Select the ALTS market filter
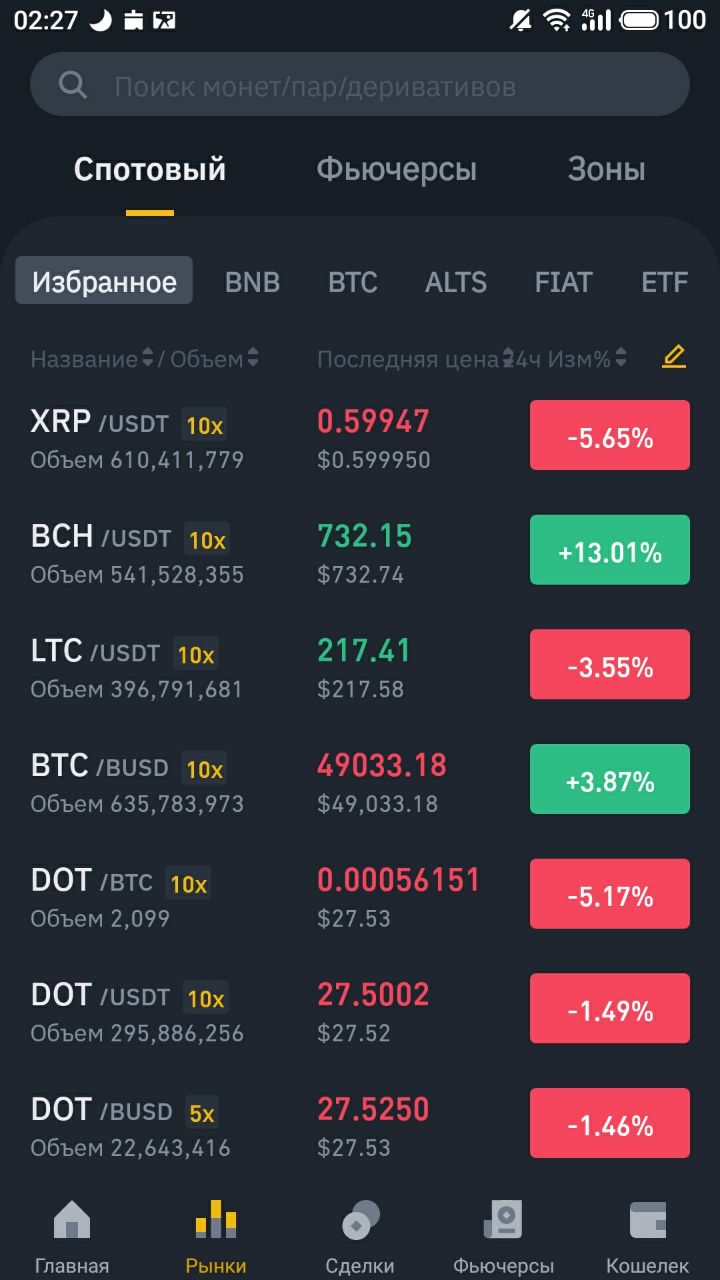The image size is (720, 1280). tap(456, 282)
